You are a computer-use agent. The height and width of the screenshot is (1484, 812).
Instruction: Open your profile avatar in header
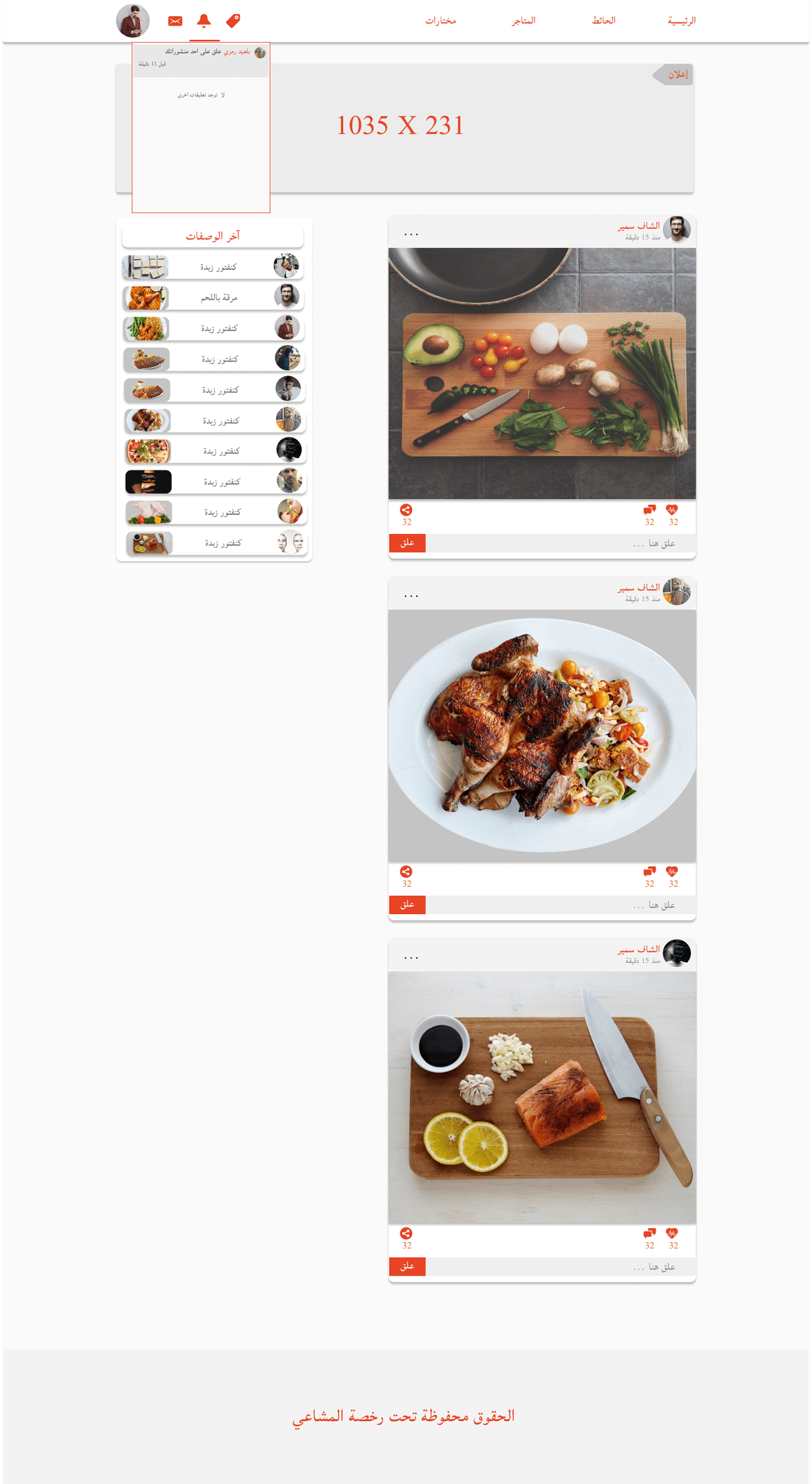point(133,21)
